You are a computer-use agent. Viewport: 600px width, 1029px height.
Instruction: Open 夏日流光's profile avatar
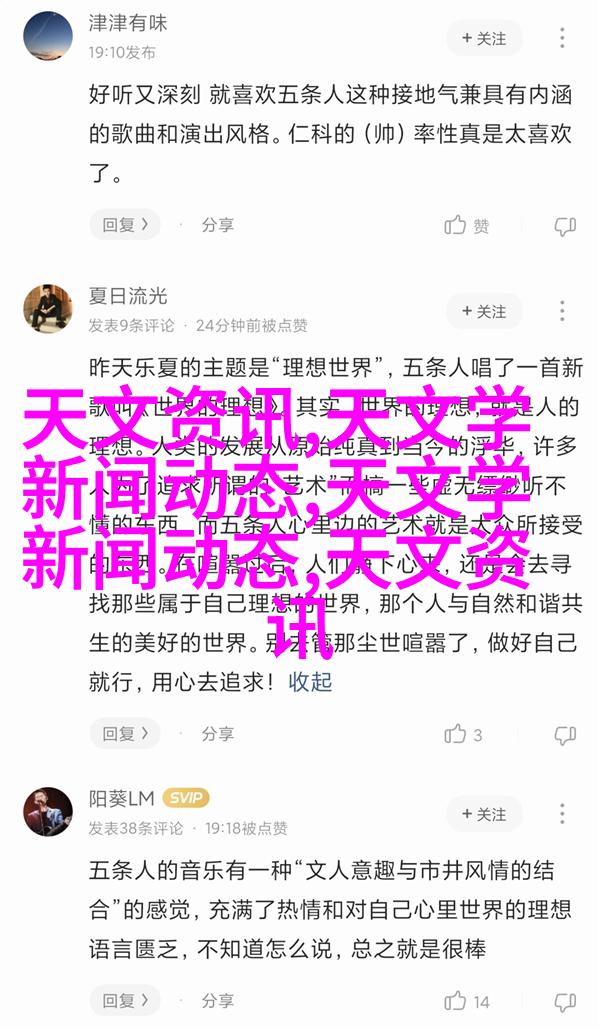pos(48,309)
